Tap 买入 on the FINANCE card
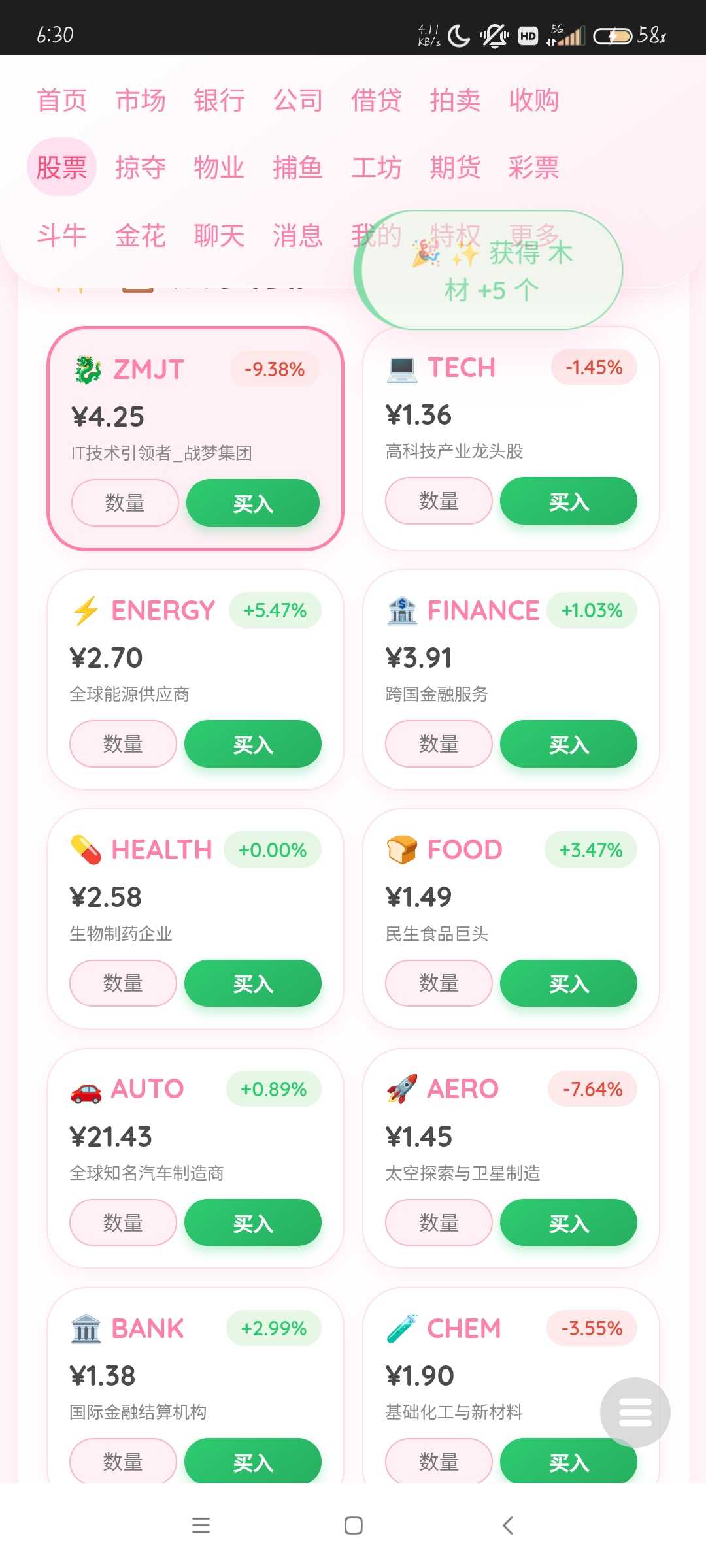 point(568,744)
